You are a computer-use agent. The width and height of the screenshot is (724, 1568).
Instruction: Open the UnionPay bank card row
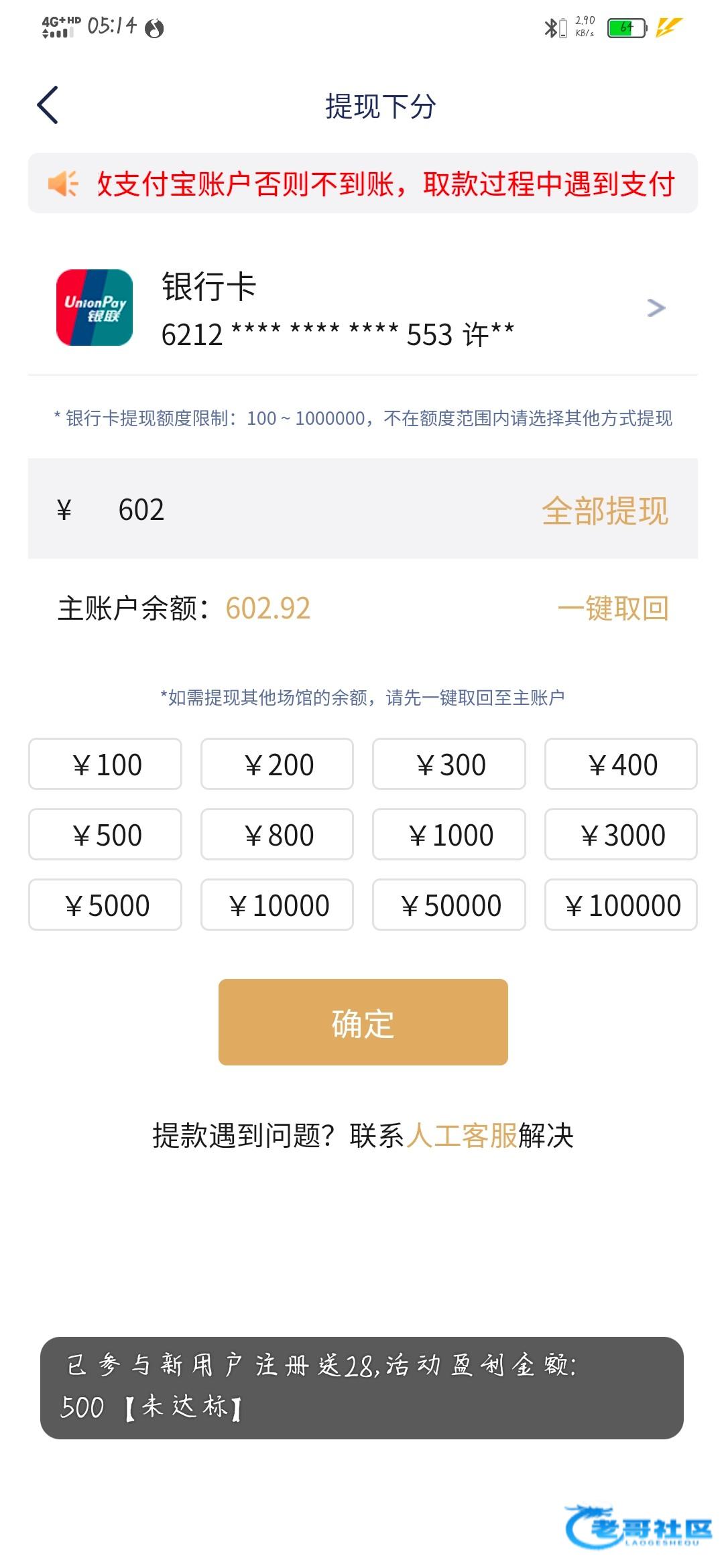(362, 308)
